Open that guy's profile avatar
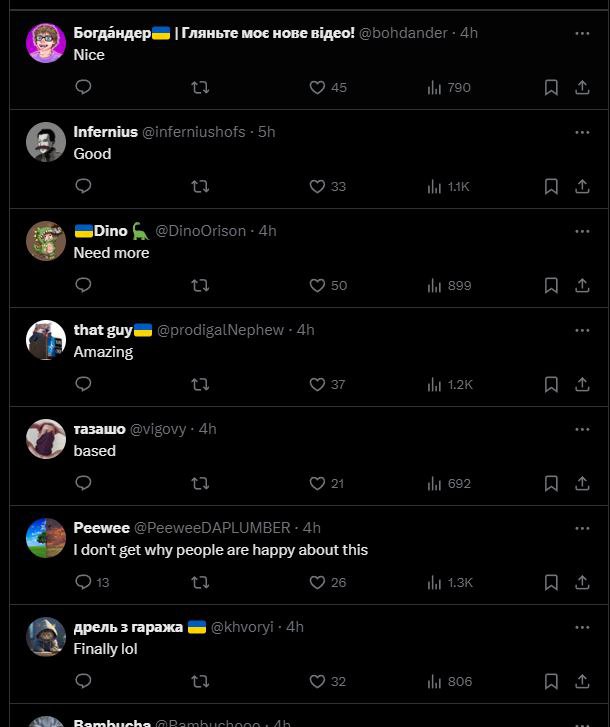Viewport: 610px width, 727px height. tap(46, 340)
